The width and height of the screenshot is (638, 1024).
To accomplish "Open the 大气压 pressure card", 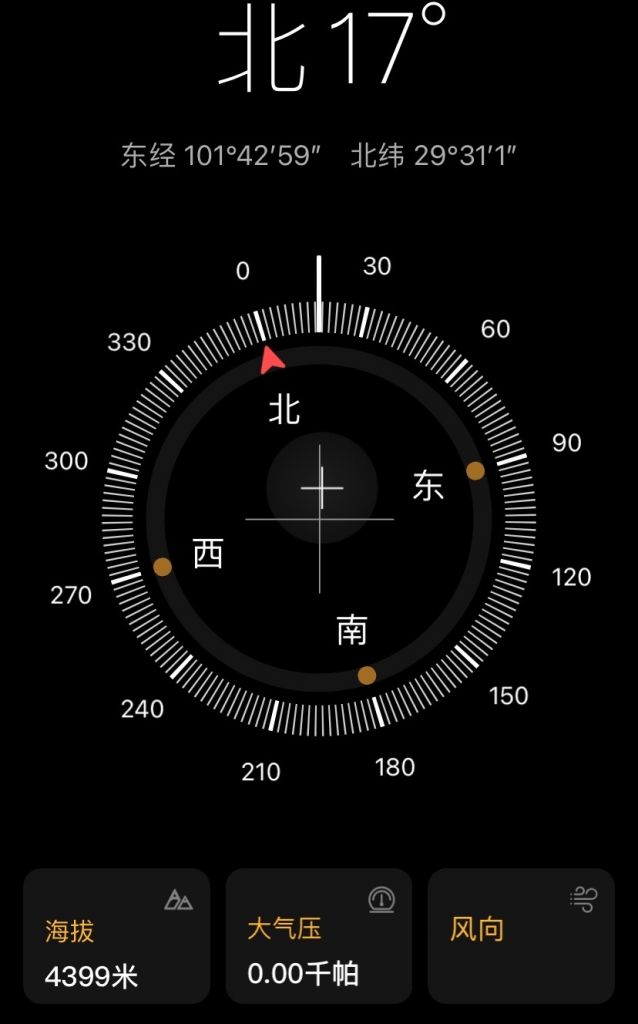I will [x=318, y=935].
